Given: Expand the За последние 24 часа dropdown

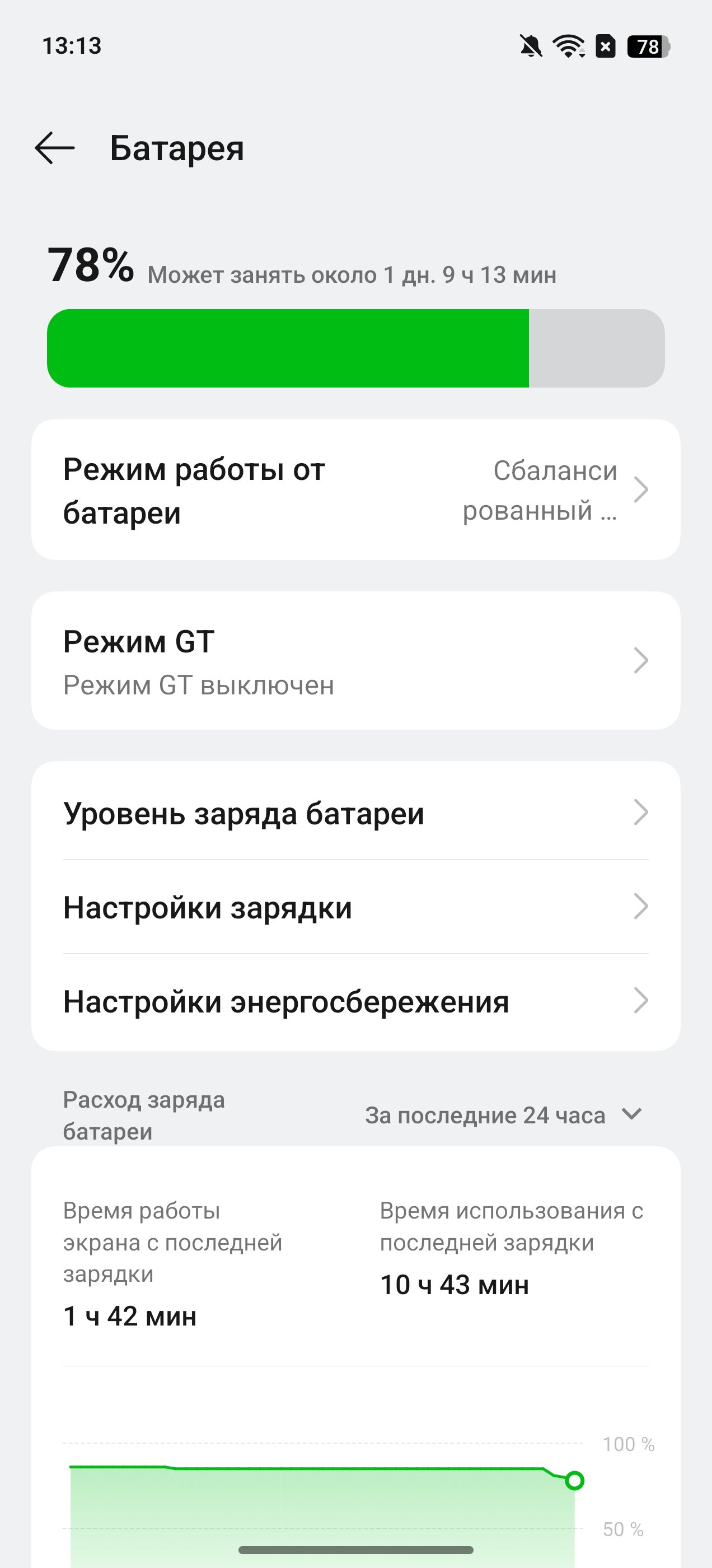Looking at the screenshot, I should 504,1115.
